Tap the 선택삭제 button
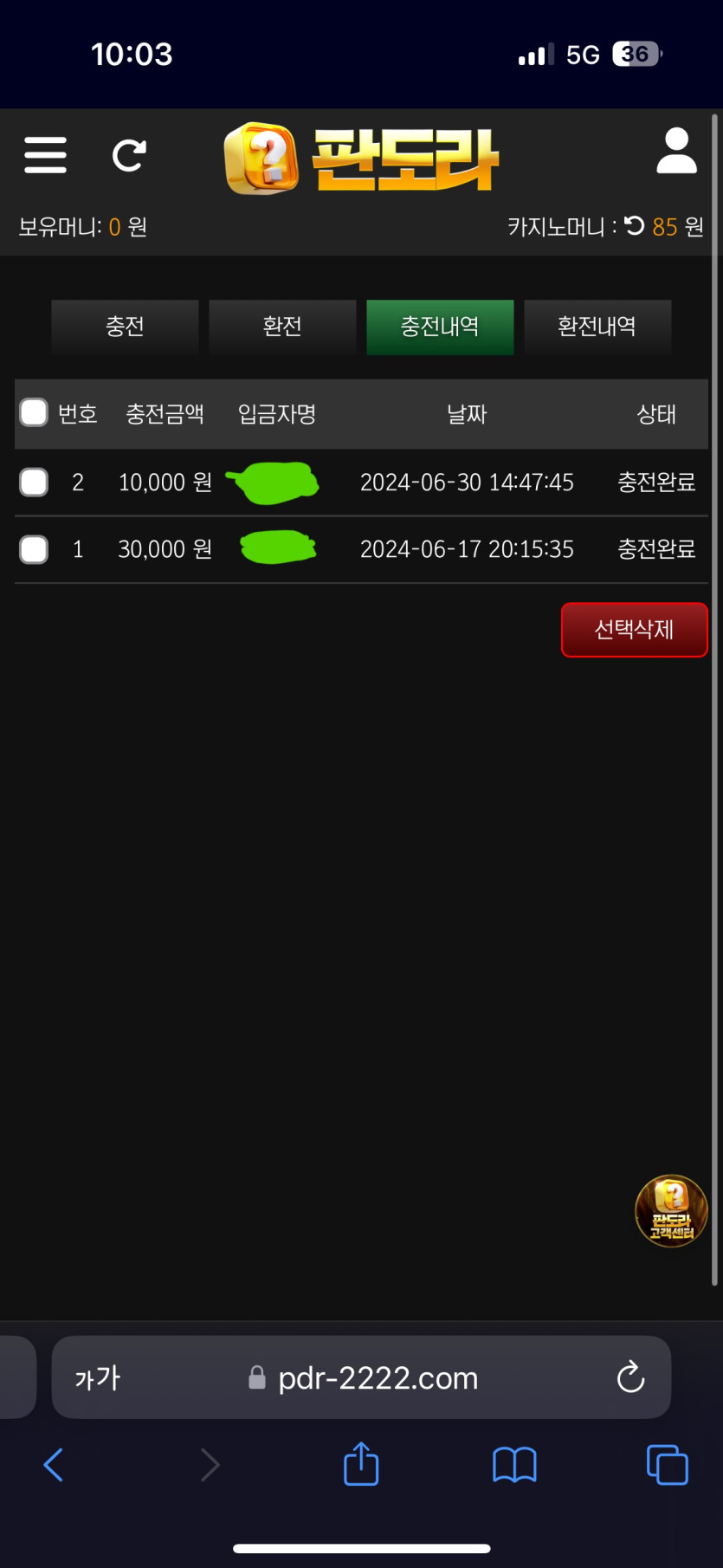Viewport: 723px width, 1568px height. pyautogui.click(x=634, y=630)
